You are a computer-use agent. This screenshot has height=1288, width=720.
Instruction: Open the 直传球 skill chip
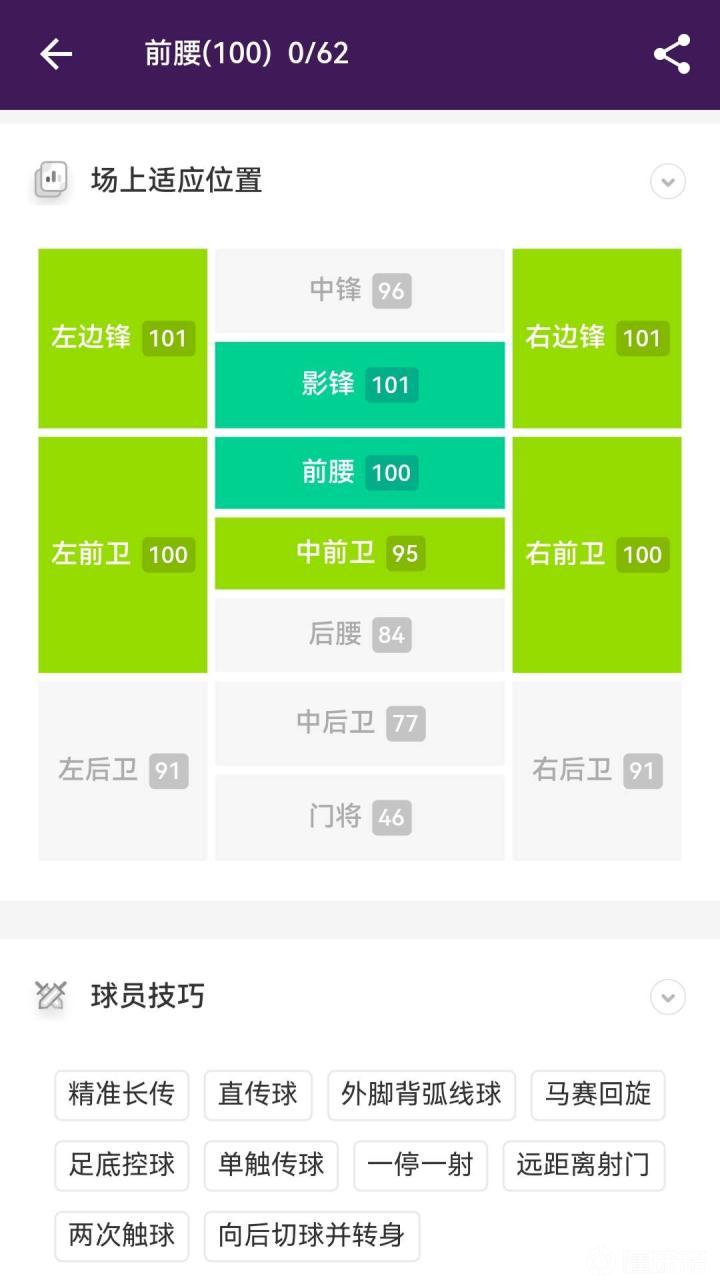(x=258, y=1095)
